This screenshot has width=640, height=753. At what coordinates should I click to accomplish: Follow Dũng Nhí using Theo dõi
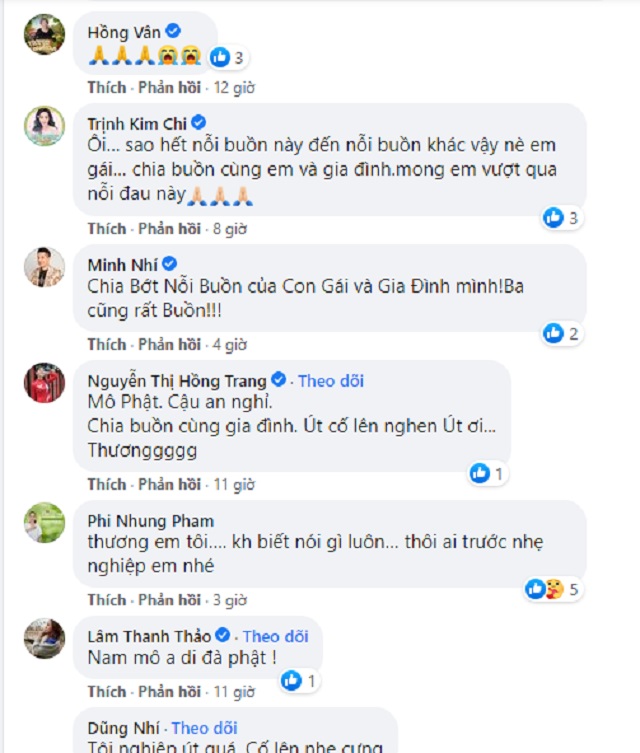pyautogui.click(x=204, y=728)
